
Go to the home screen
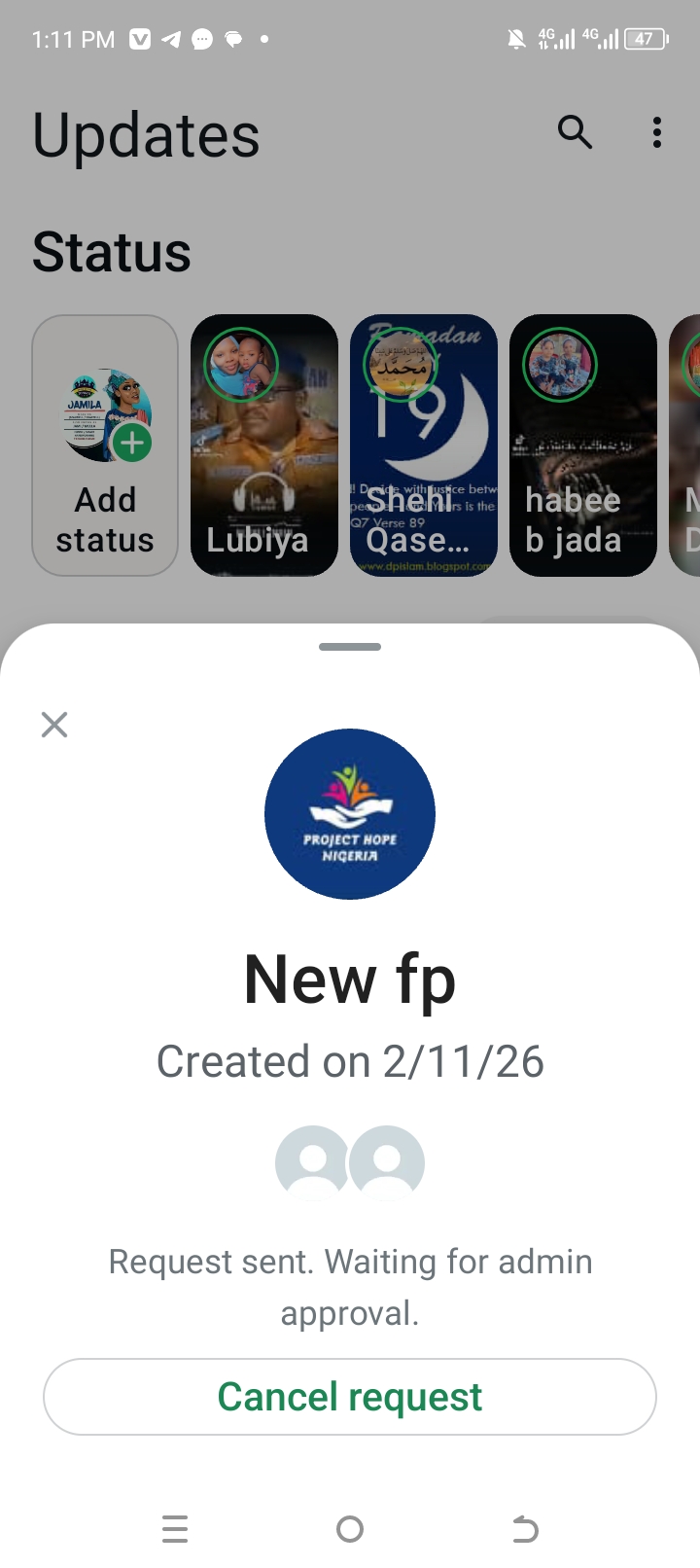pyautogui.click(x=350, y=1529)
